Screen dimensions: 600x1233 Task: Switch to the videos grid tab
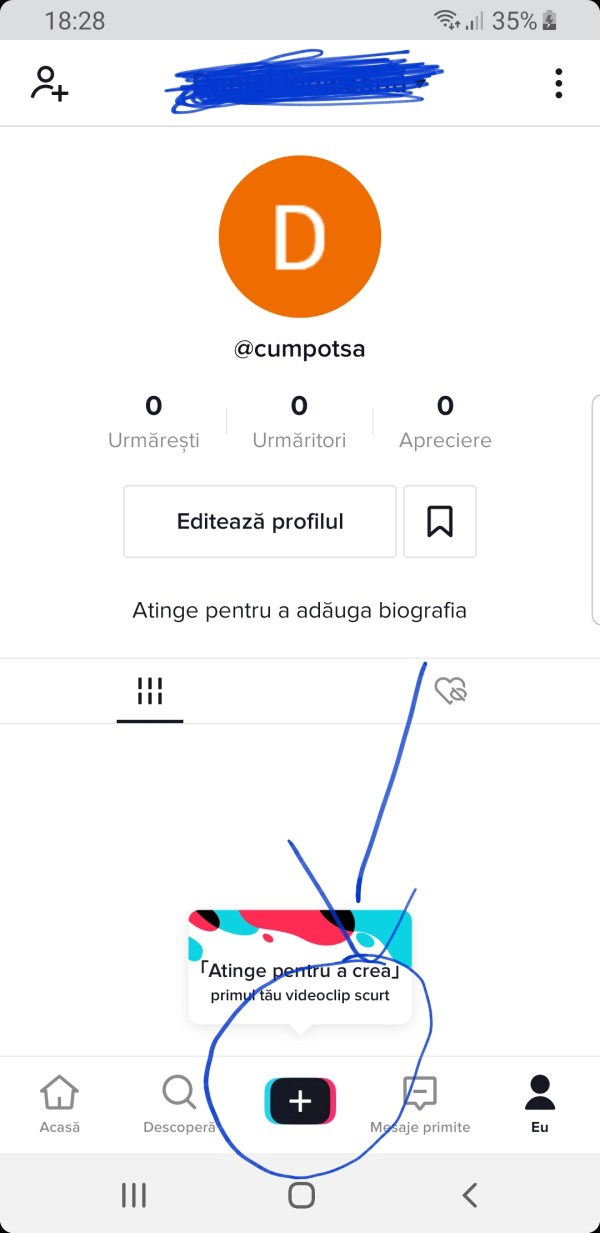(x=150, y=691)
